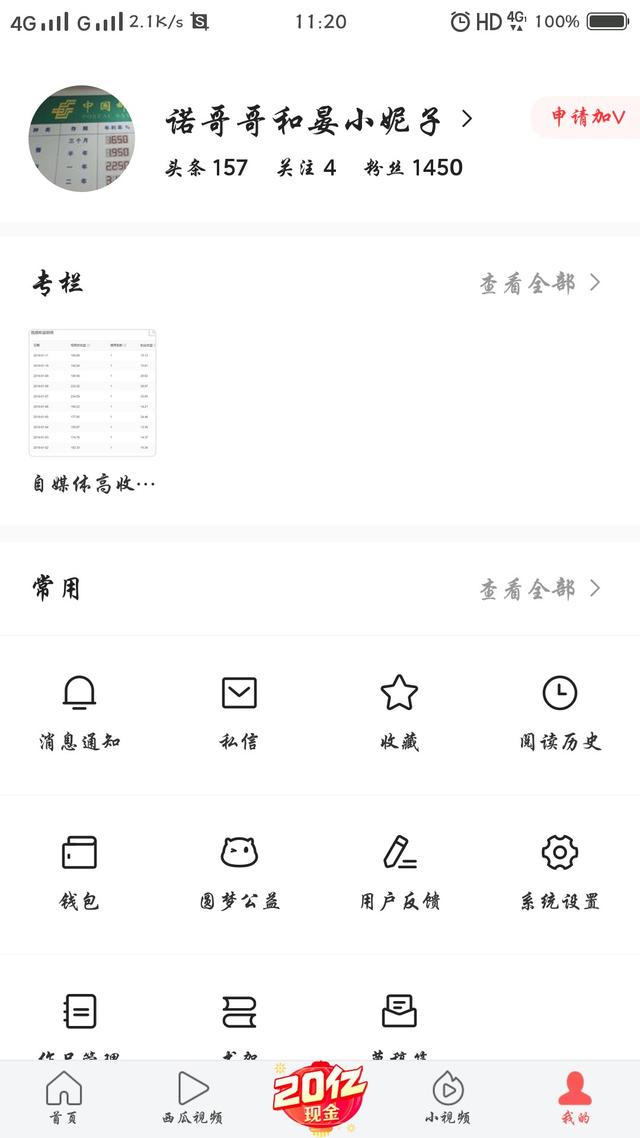View all in the 常用 section
The height and width of the screenshot is (1138, 640).
[x=540, y=589]
